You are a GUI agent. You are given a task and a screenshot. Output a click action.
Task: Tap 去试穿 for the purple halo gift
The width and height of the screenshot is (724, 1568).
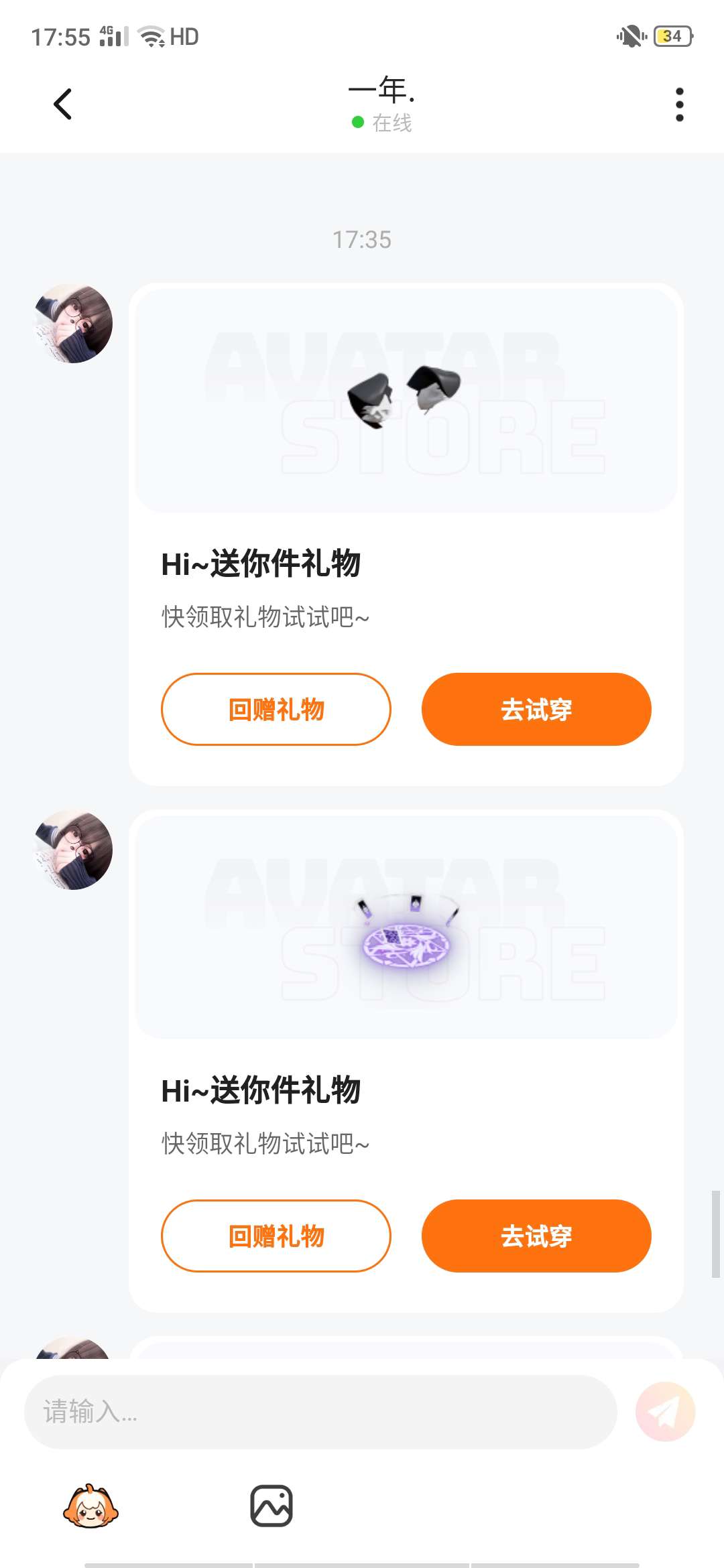point(536,1236)
